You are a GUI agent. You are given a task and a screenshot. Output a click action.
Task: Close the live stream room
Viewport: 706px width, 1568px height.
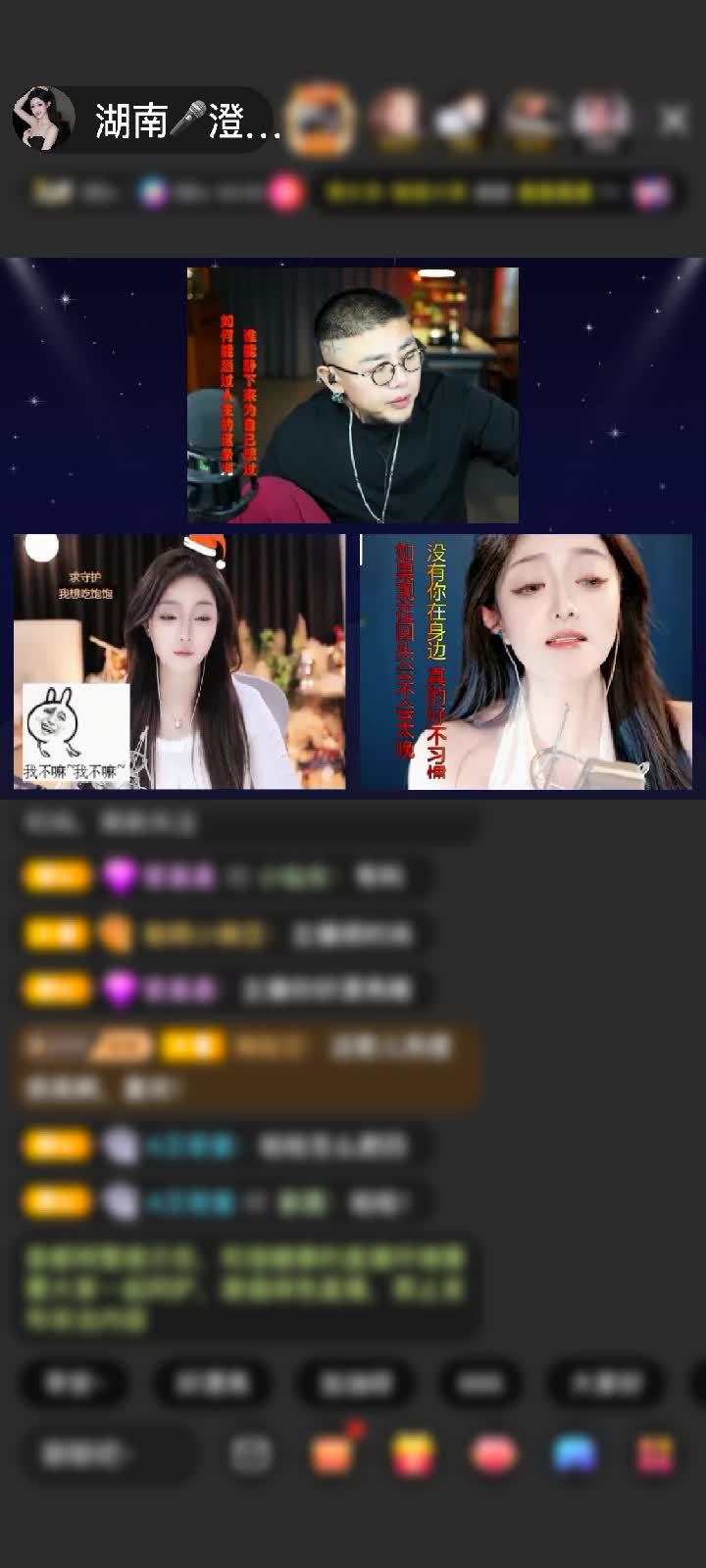(x=674, y=121)
